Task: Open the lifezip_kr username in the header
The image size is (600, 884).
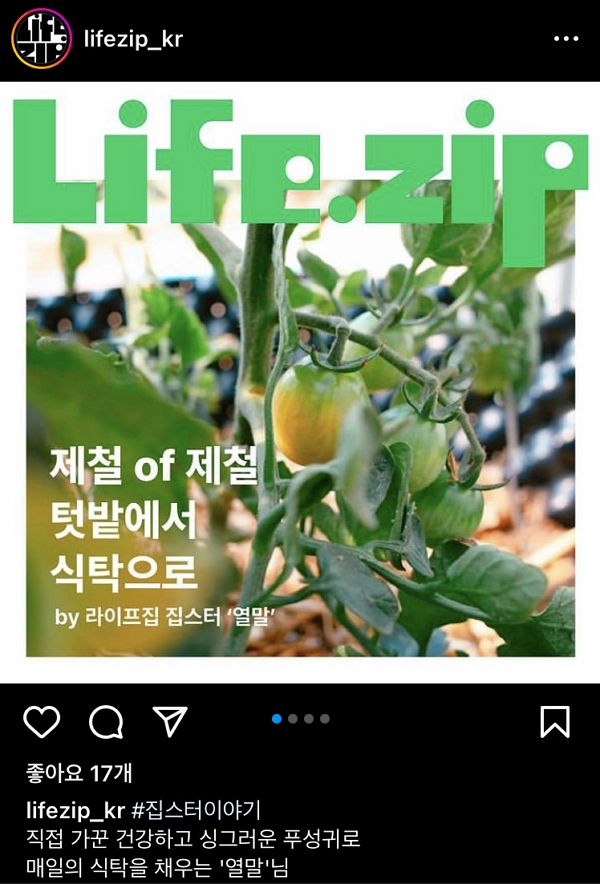Action: [x=133, y=39]
